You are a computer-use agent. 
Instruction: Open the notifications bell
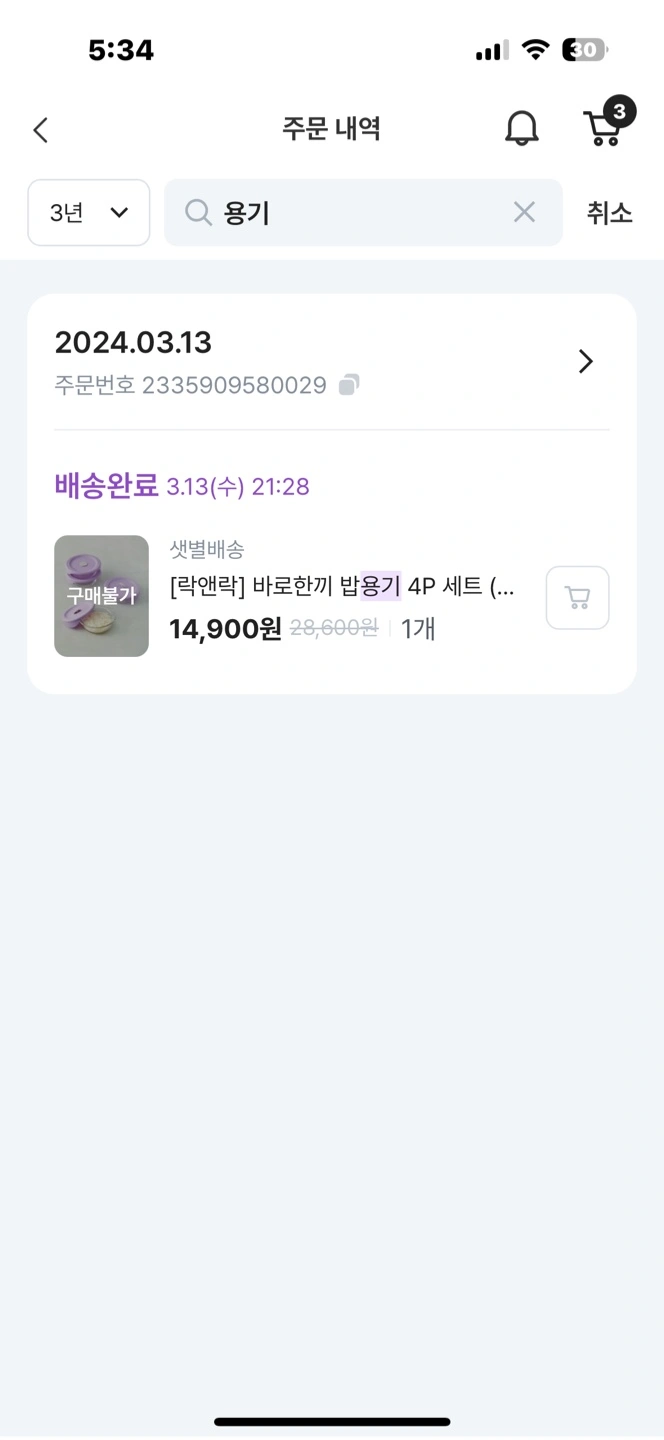tap(521, 129)
